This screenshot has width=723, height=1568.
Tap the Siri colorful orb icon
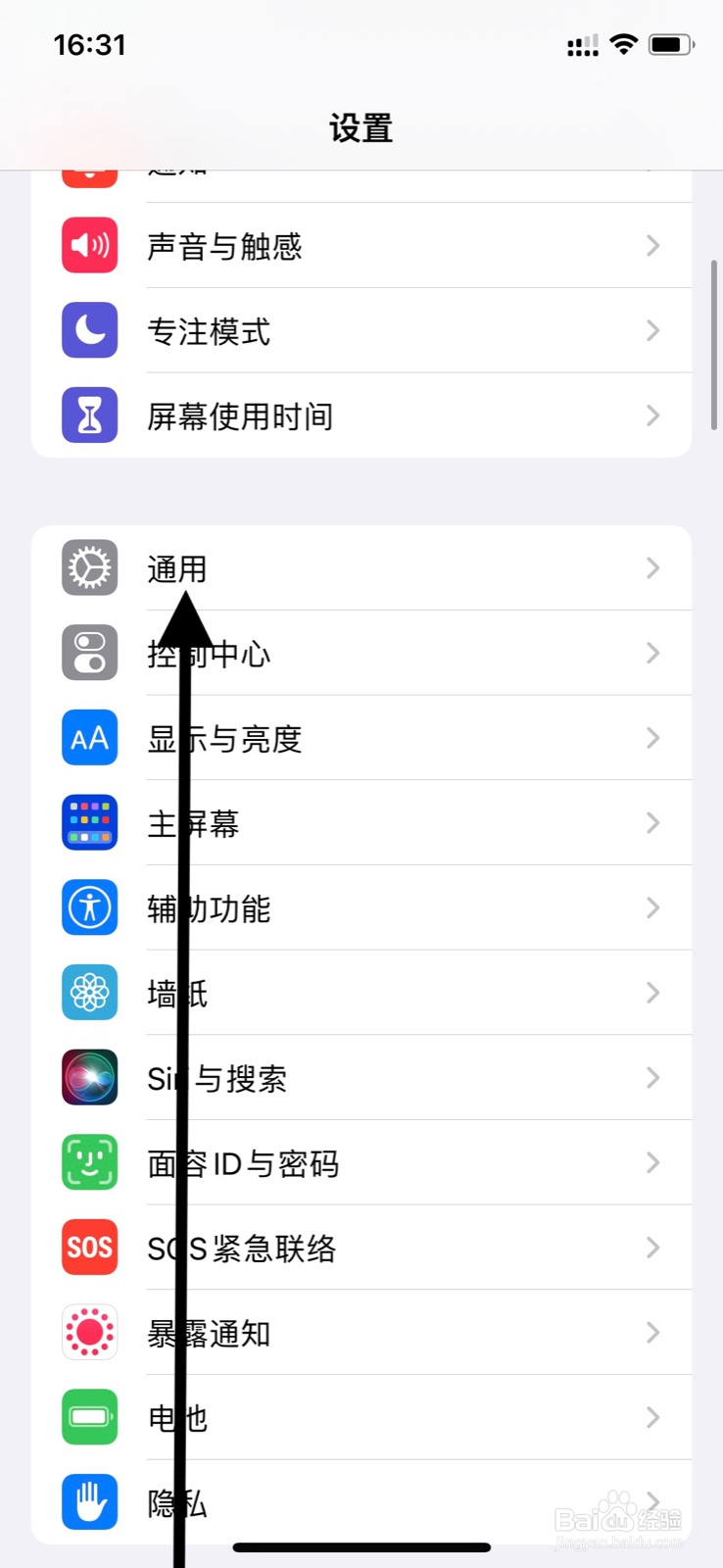(x=89, y=1077)
